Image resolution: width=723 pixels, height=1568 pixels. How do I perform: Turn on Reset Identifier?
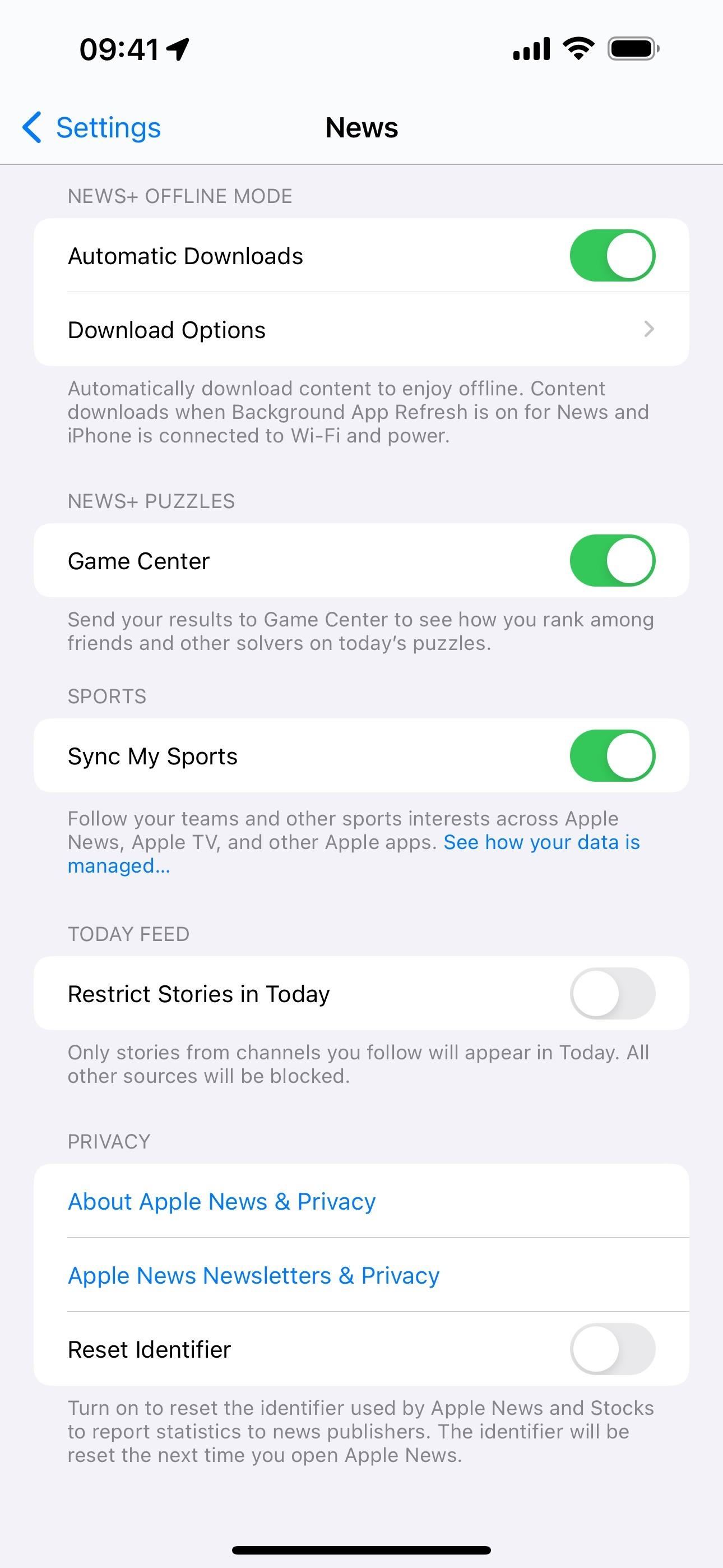coord(611,1349)
